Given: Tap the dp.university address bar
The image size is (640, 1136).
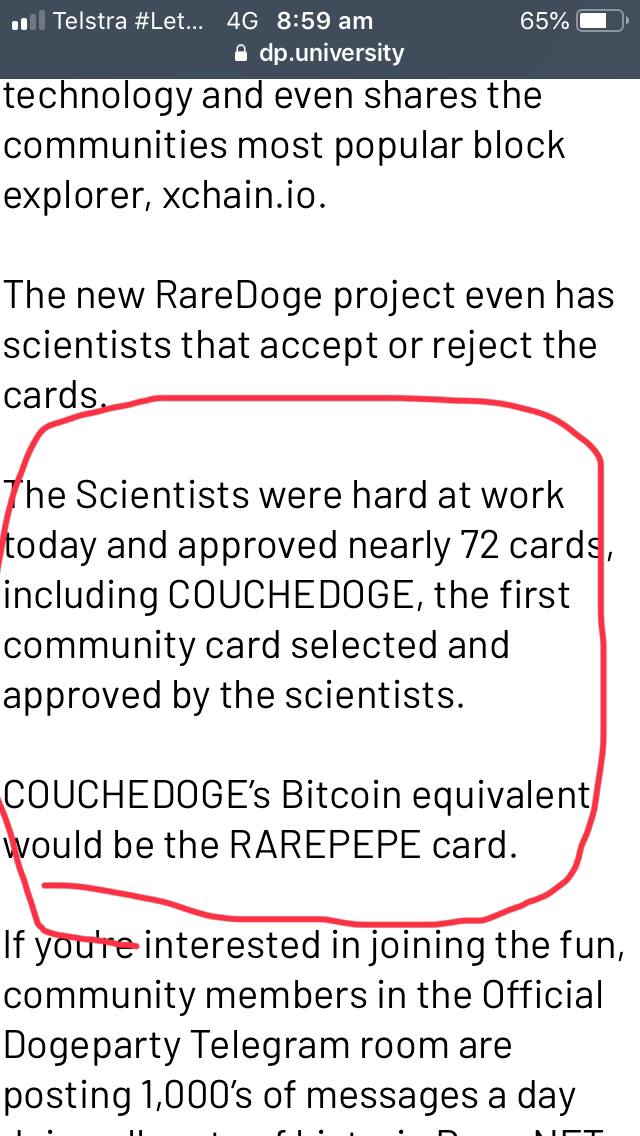Looking at the screenshot, I should click(x=320, y=53).
